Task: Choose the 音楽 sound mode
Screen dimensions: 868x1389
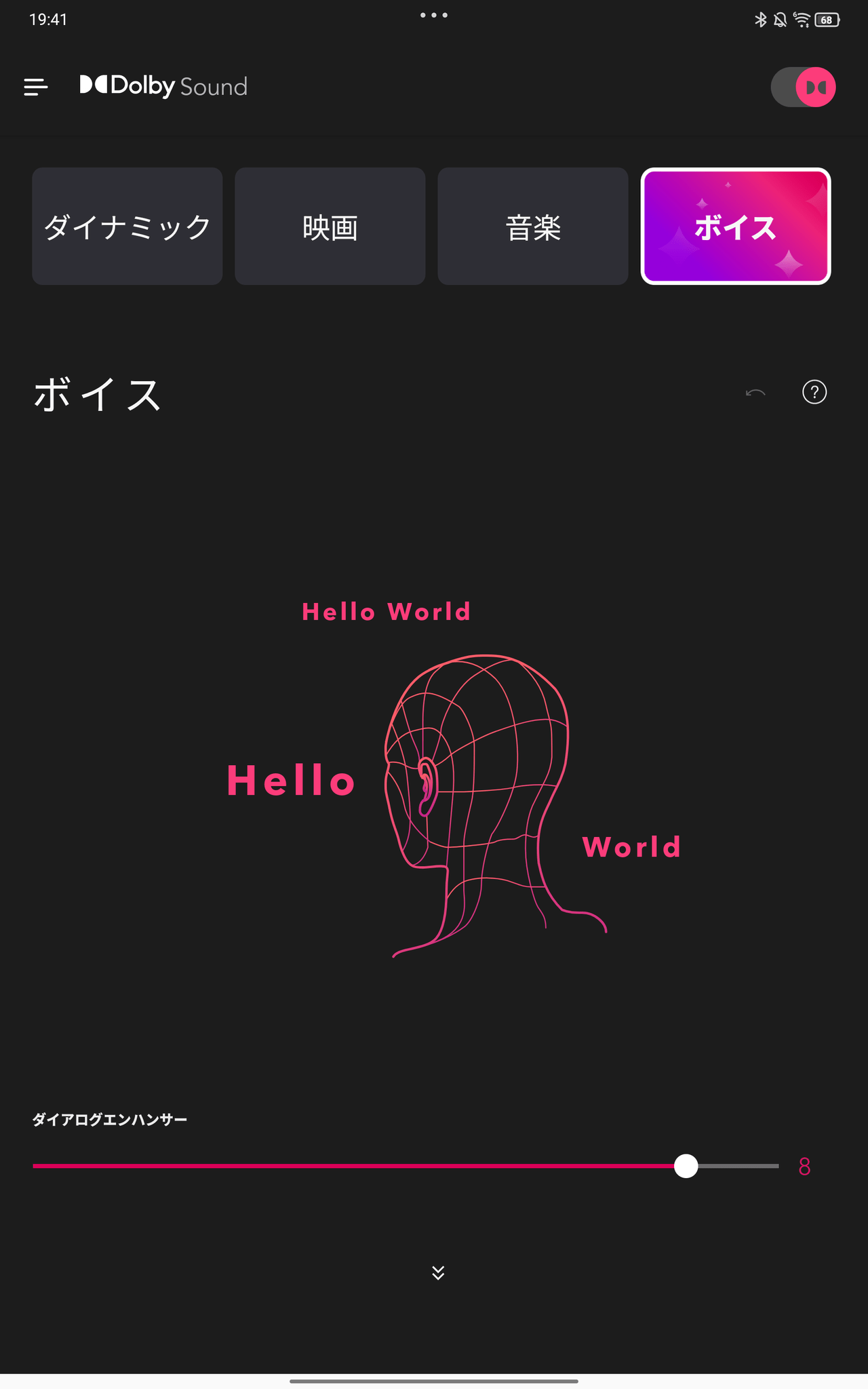Action: pyautogui.click(x=533, y=227)
